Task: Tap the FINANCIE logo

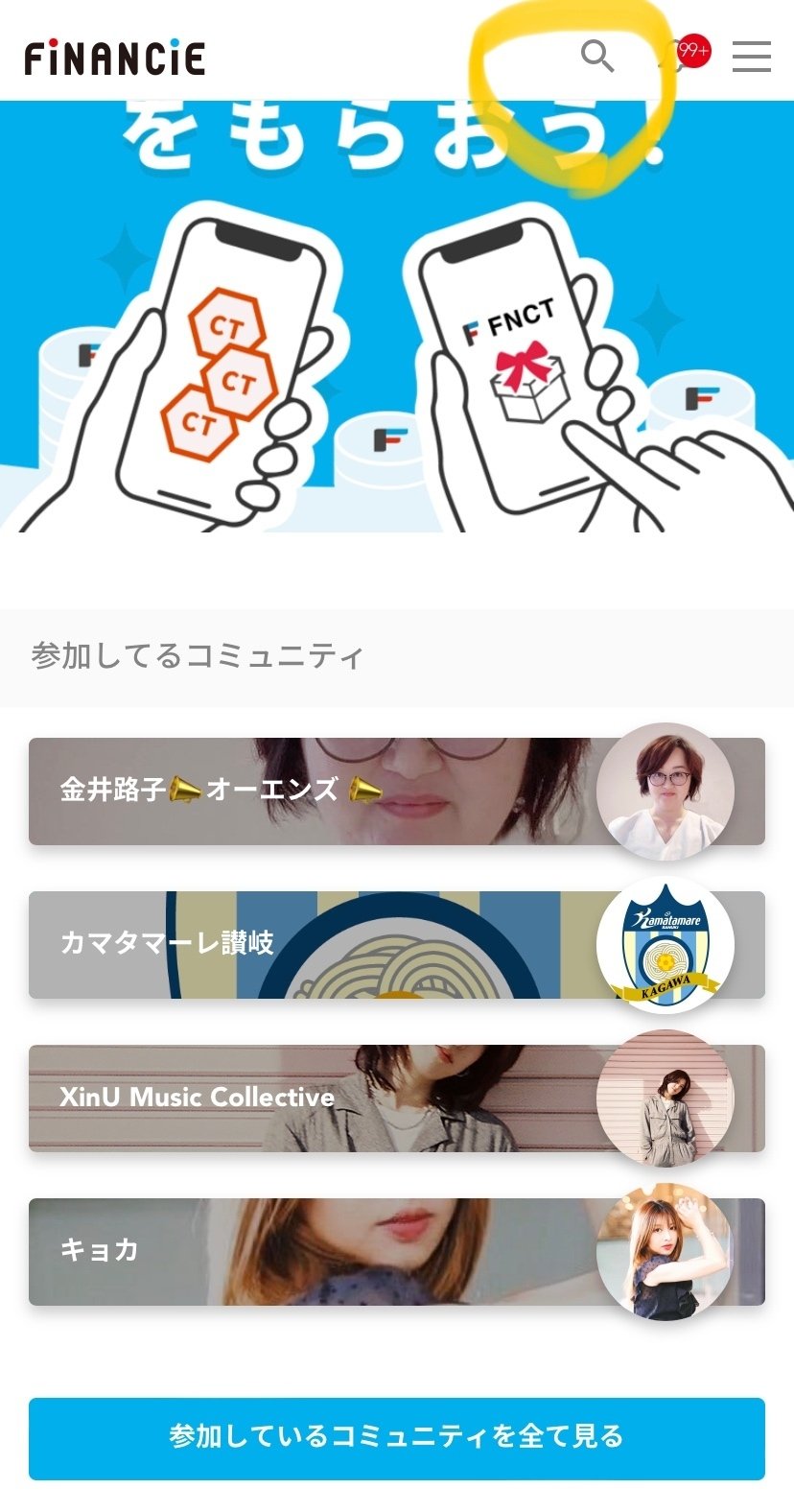Action: click(114, 58)
